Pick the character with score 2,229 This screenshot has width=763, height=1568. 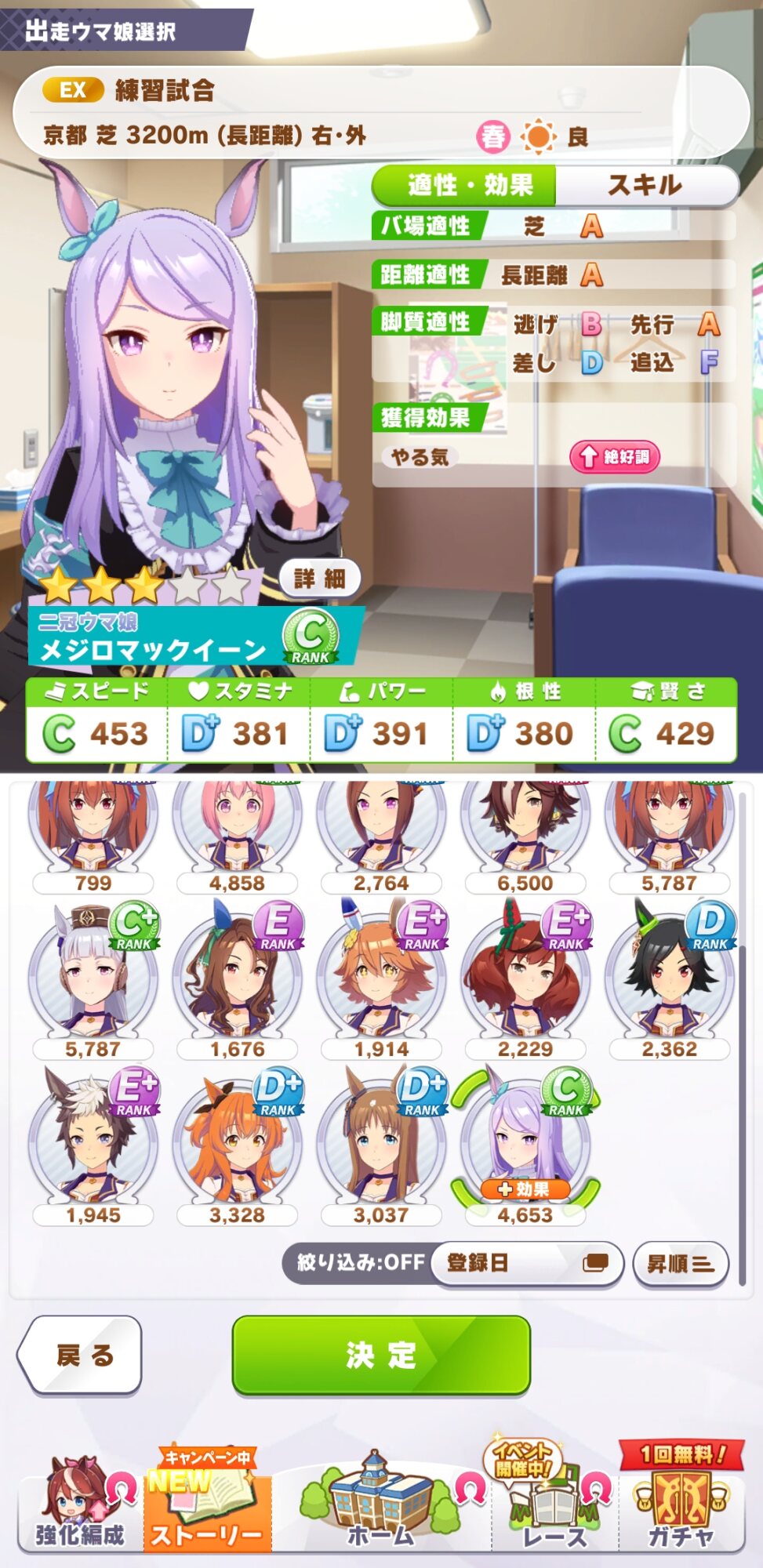[525, 980]
